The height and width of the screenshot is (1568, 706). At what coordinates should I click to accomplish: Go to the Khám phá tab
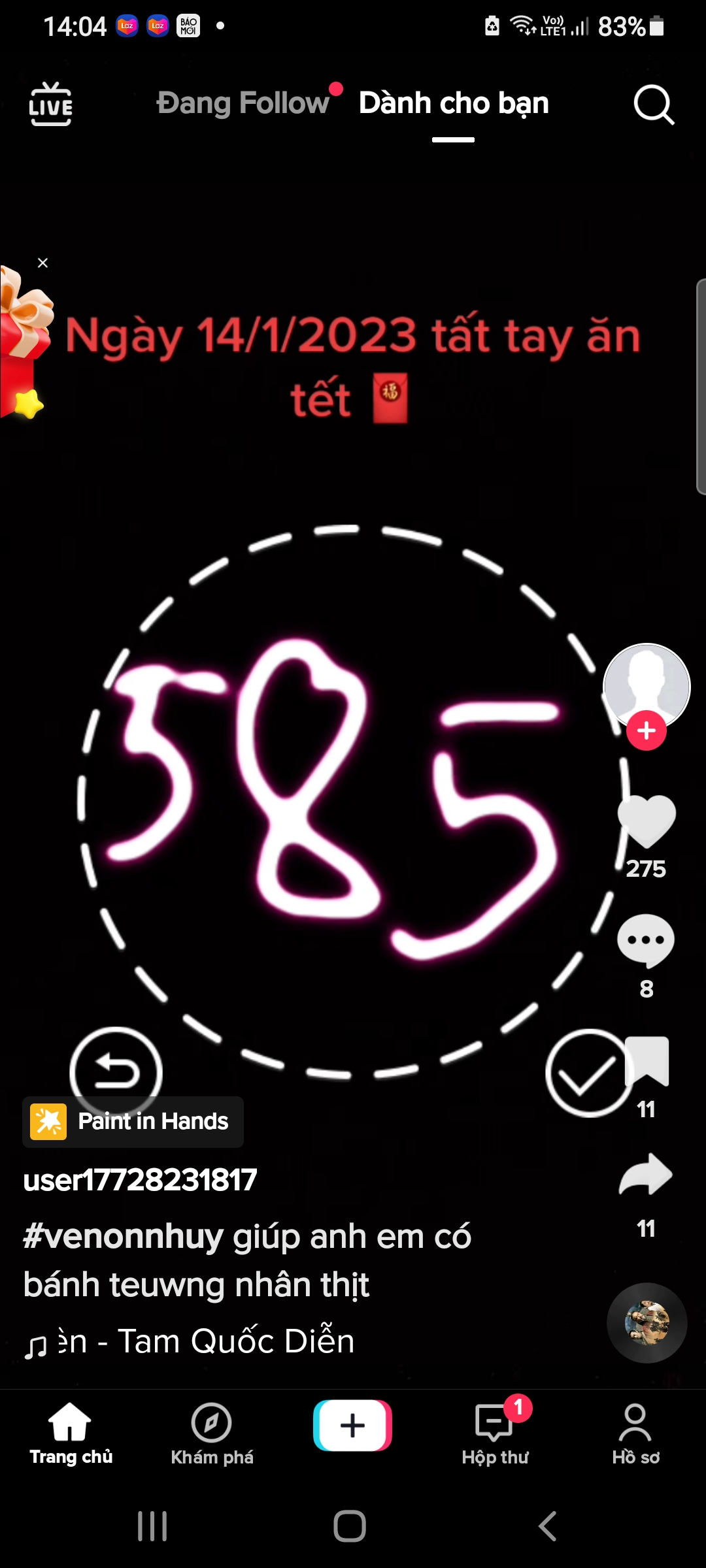(x=212, y=1434)
